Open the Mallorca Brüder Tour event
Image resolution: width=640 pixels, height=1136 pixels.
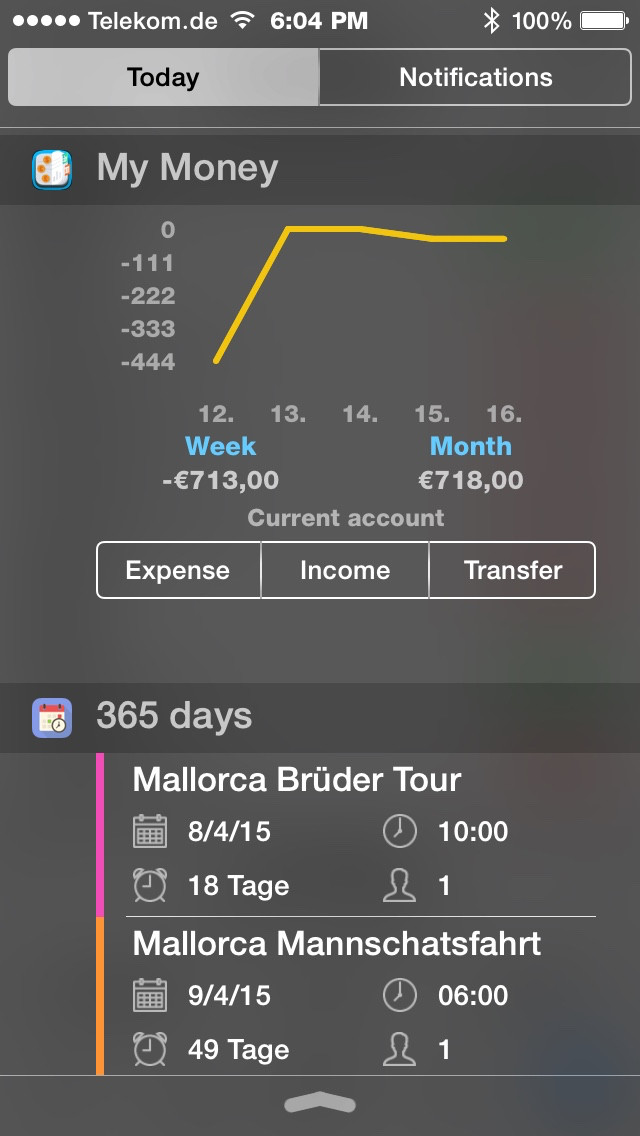point(346,835)
